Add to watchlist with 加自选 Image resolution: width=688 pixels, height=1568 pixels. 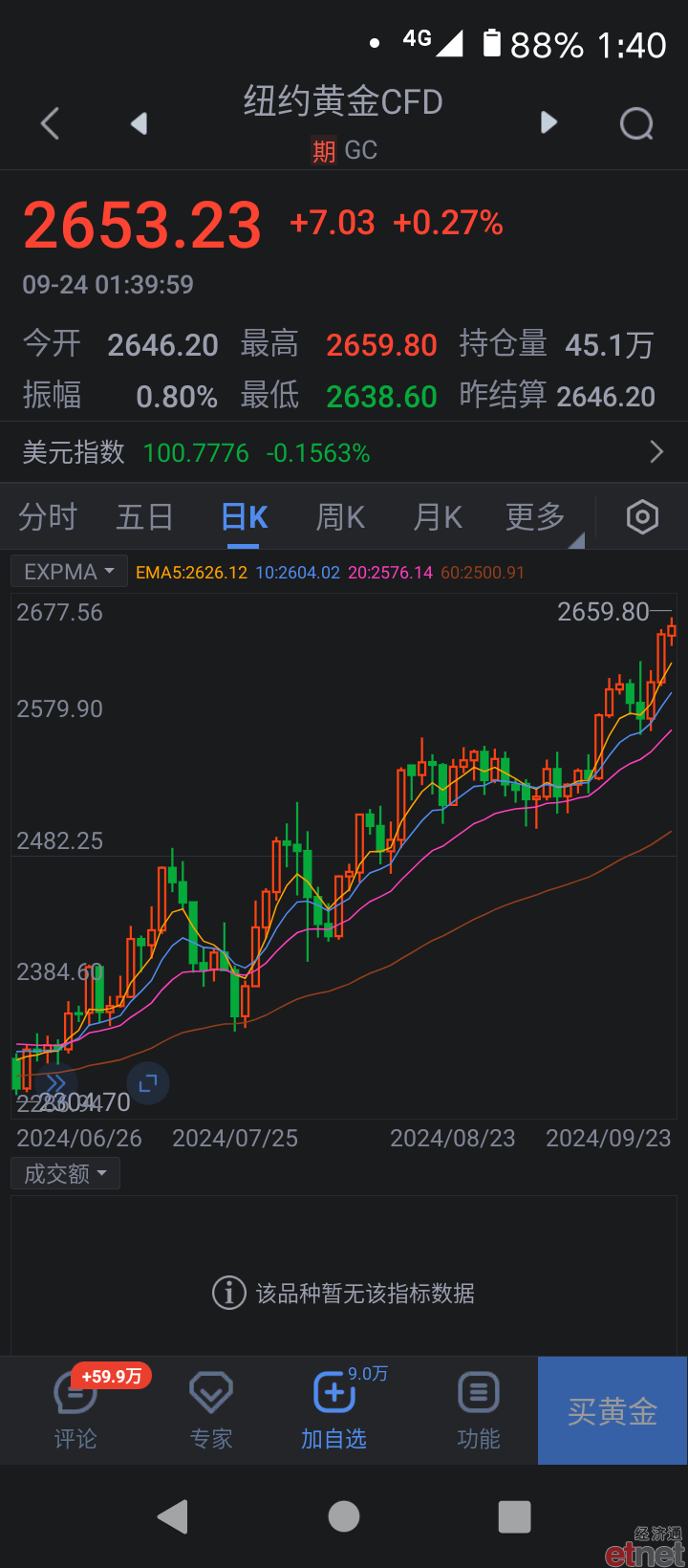pyautogui.click(x=334, y=1410)
